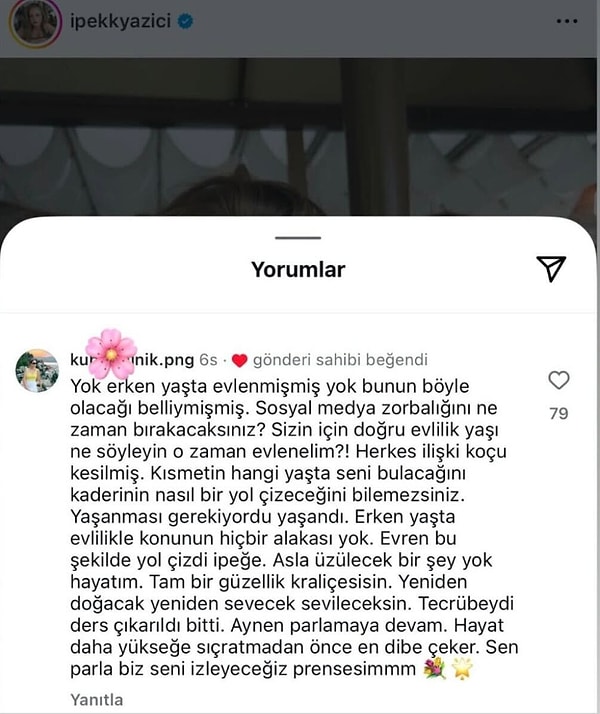Screen dimensions: 600x714
Task: Open ipekkyazici's profile picture
Action: tap(34, 20)
